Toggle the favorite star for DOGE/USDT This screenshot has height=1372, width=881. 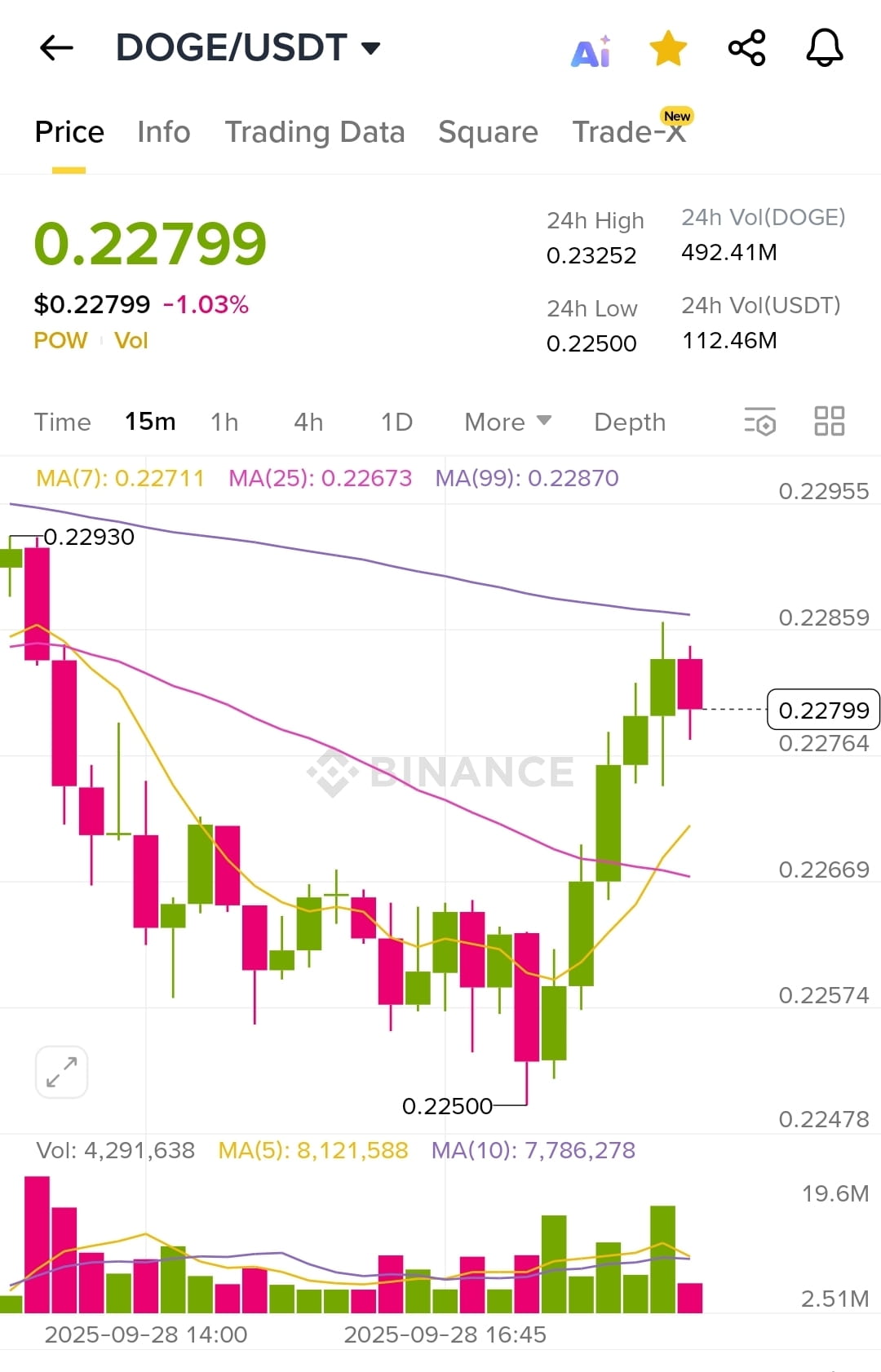(668, 48)
